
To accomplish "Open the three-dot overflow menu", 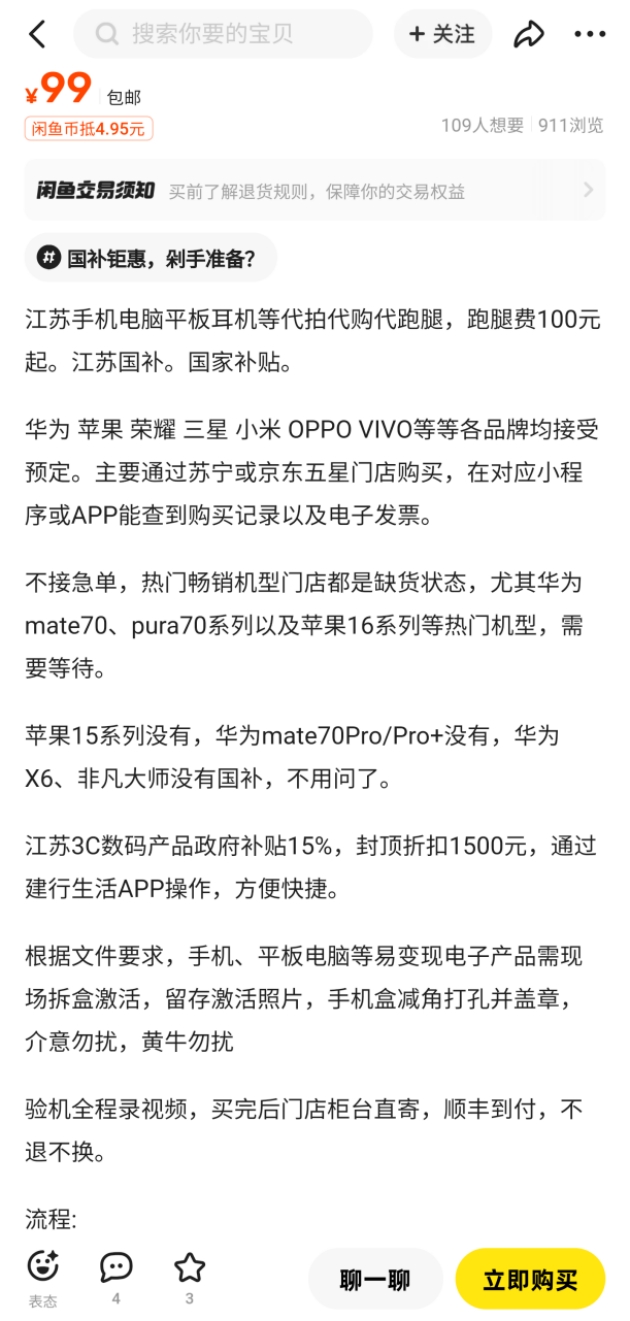I will point(590,34).
